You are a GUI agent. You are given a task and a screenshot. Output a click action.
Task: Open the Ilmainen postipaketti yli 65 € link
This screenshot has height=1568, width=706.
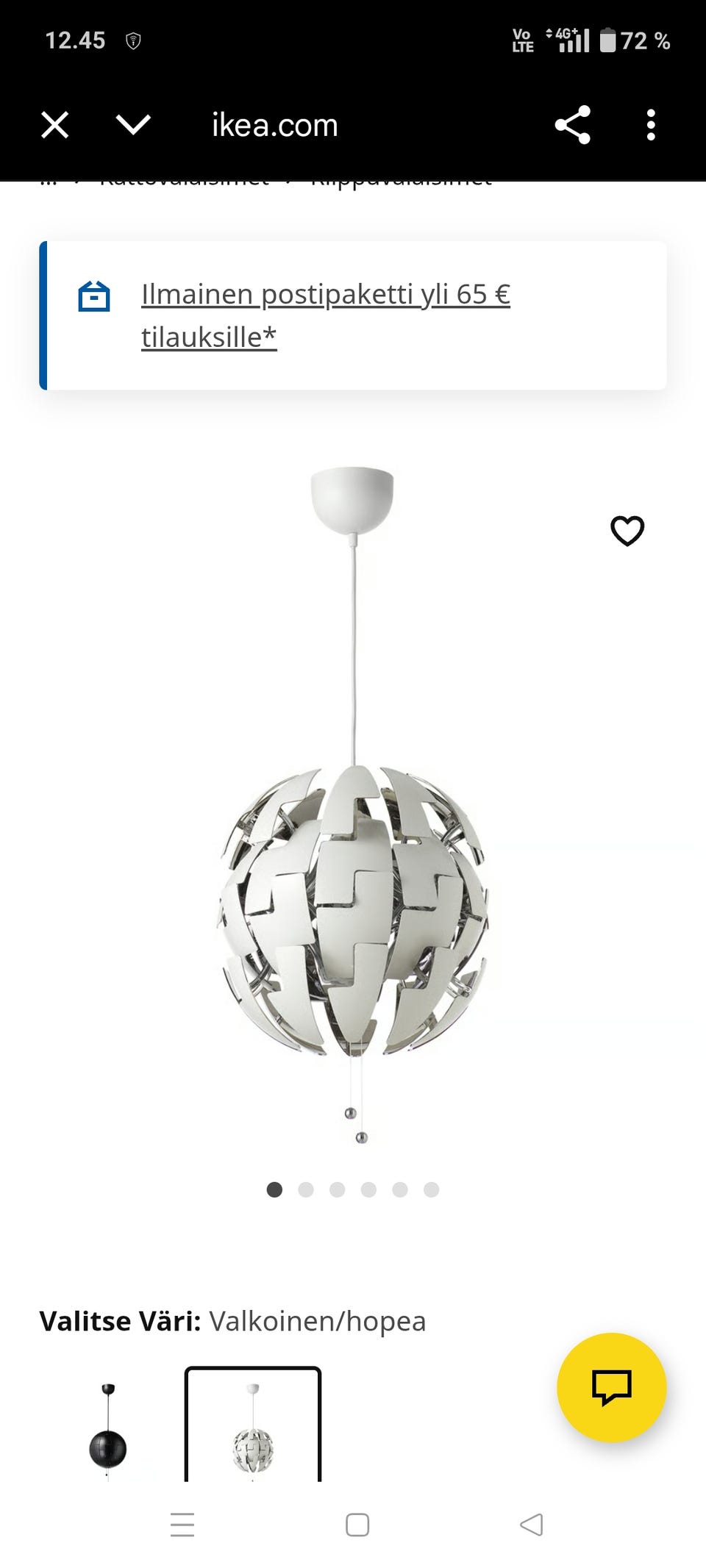pyautogui.click(x=326, y=315)
